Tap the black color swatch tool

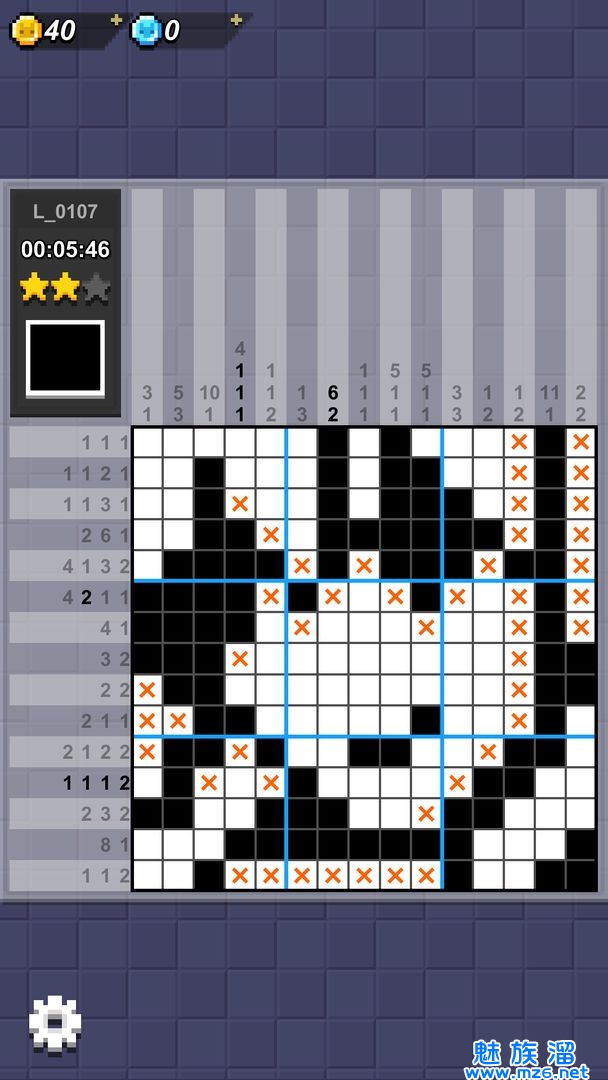[x=65, y=357]
